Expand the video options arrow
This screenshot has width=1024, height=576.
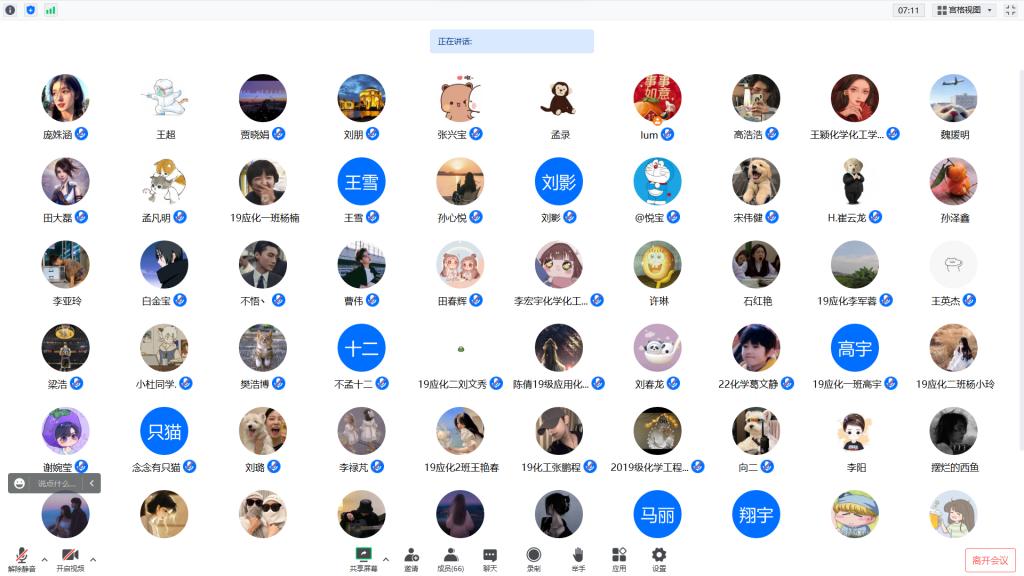coord(93,559)
